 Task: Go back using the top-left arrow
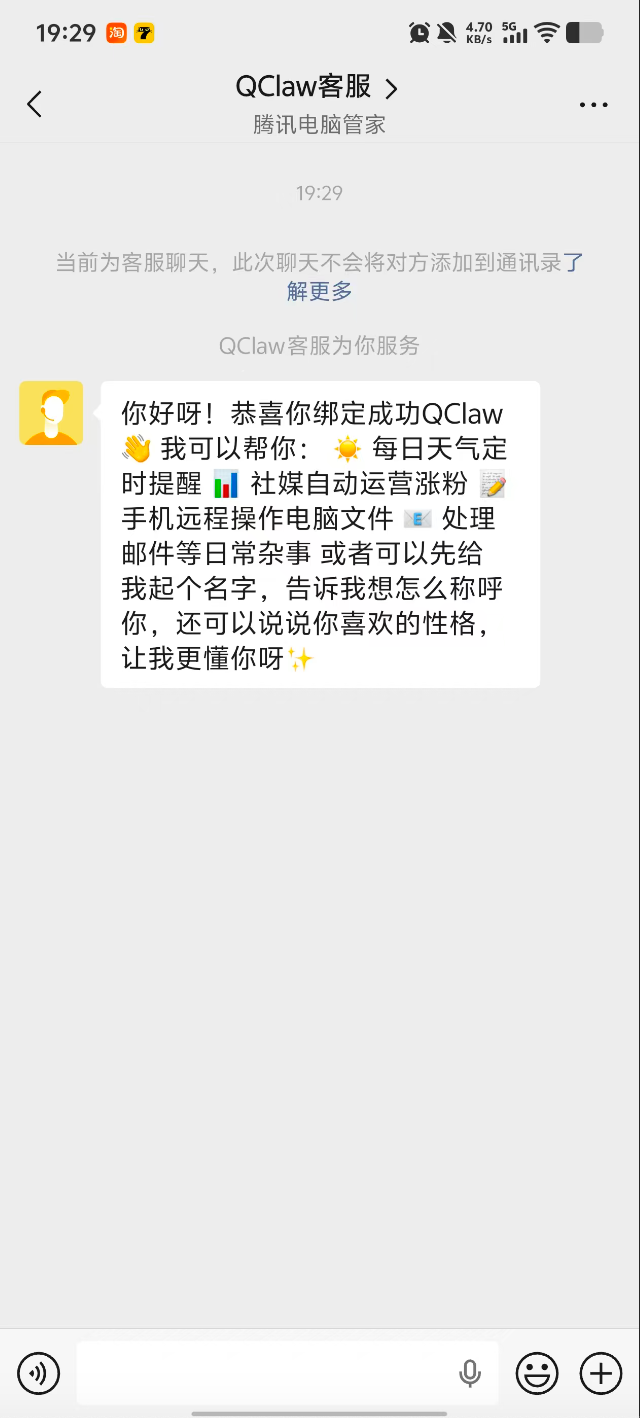pos(35,104)
